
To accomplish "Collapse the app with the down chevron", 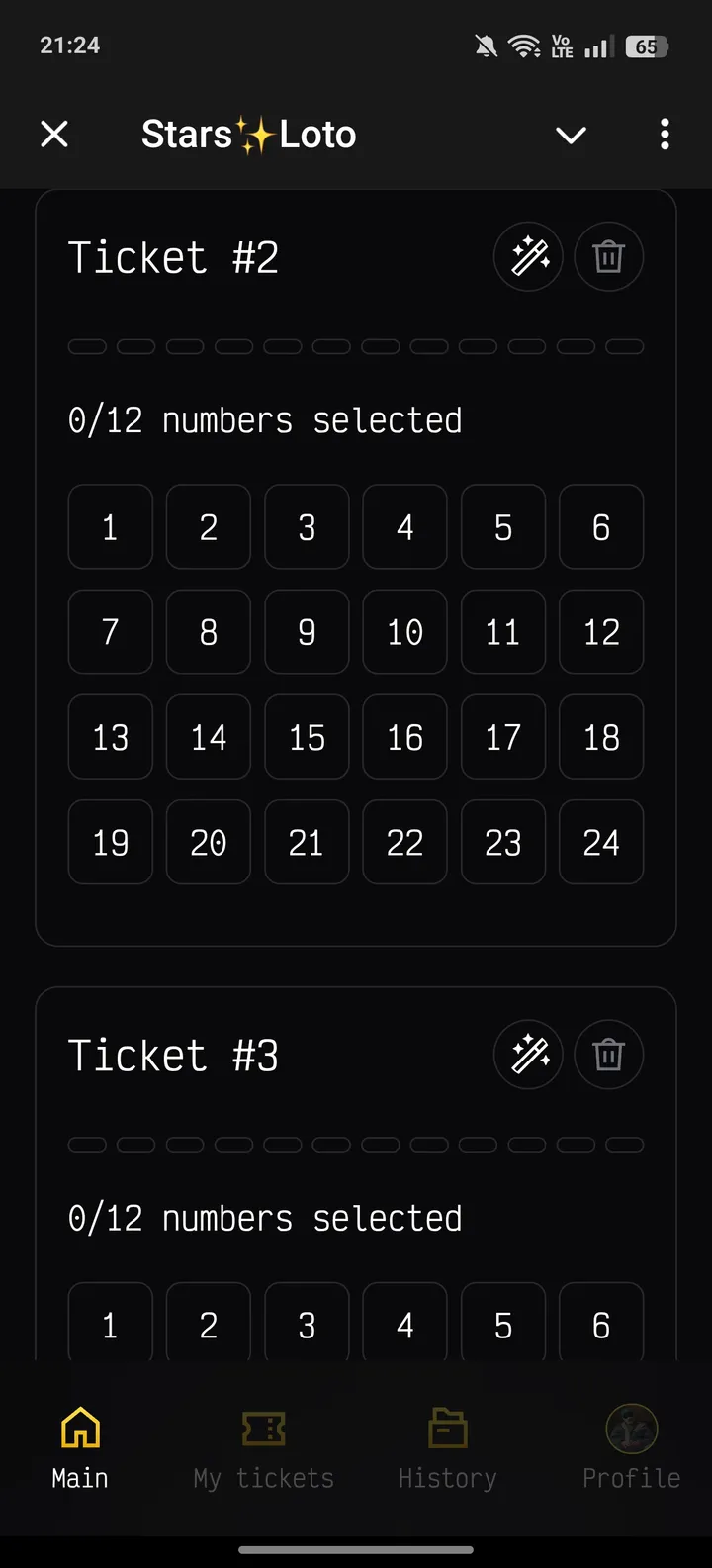I will 571,135.
